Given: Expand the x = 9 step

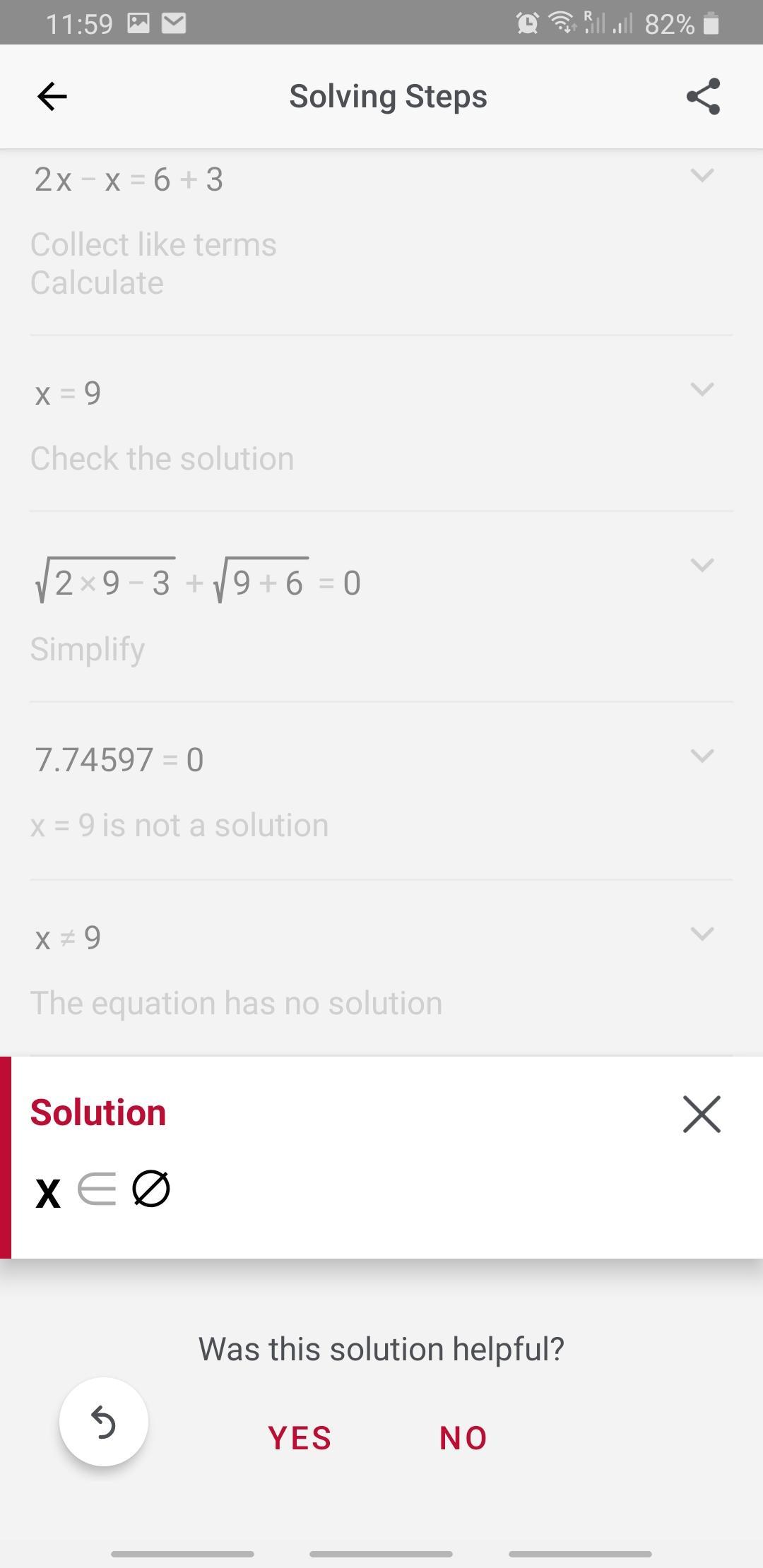Looking at the screenshot, I should pyautogui.click(x=702, y=389).
